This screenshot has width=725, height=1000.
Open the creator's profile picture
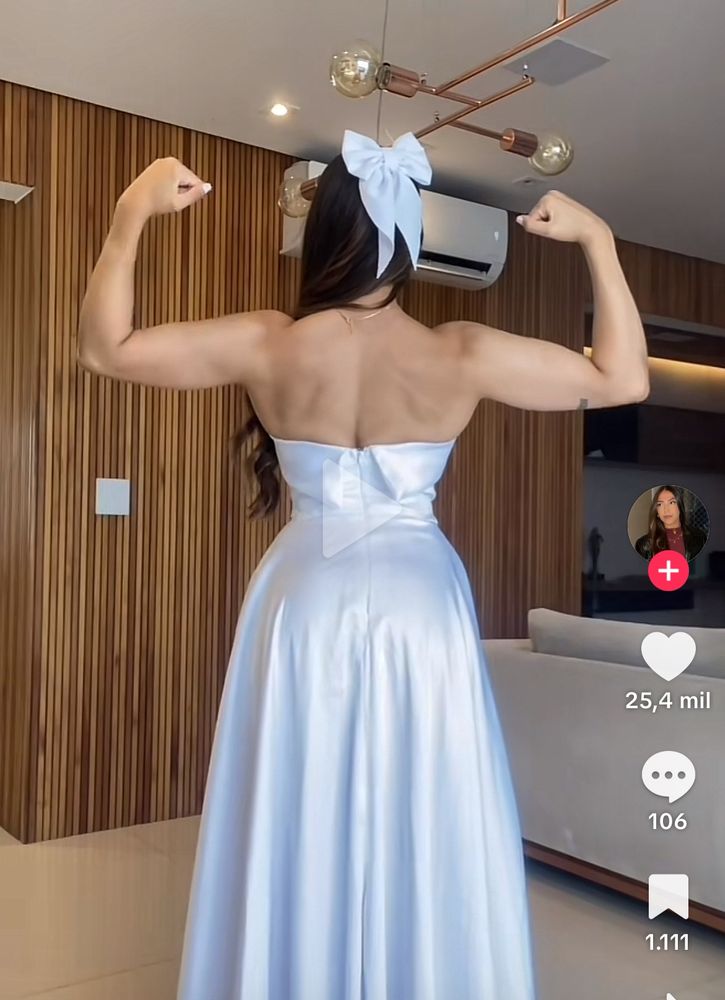pyautogui.click(x=667, y=520)
